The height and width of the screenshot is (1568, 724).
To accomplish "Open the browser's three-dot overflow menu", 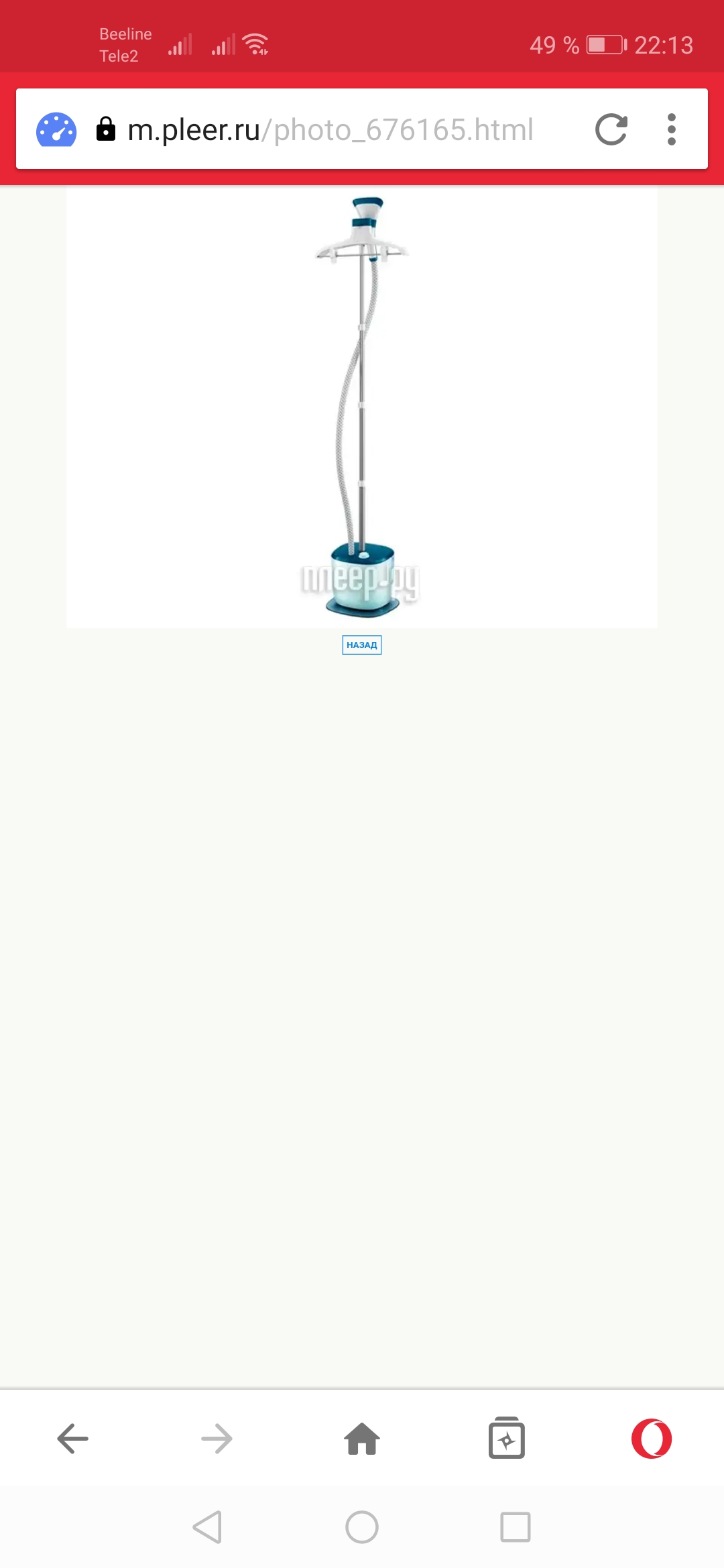I will tap(671, 129).
